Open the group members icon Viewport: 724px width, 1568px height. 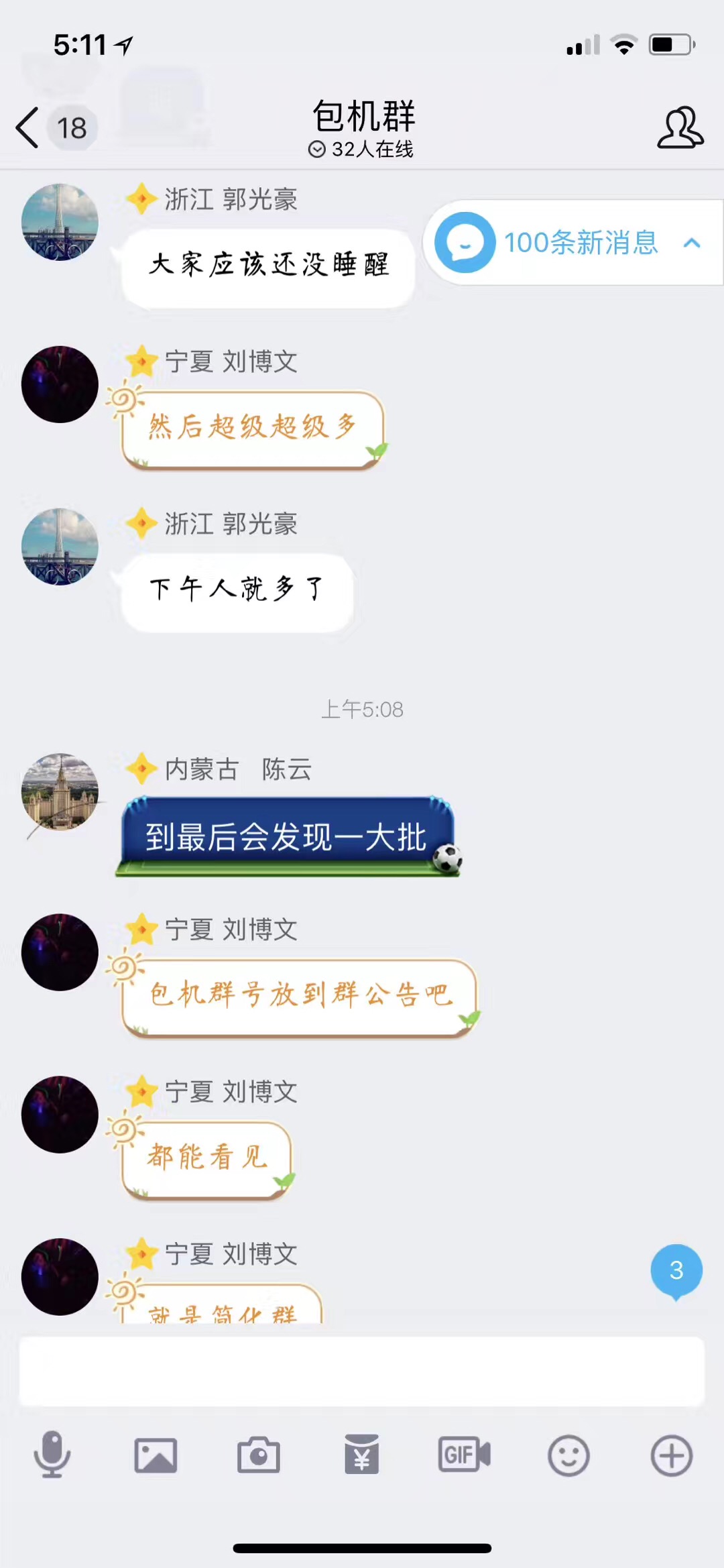[680, 127]
